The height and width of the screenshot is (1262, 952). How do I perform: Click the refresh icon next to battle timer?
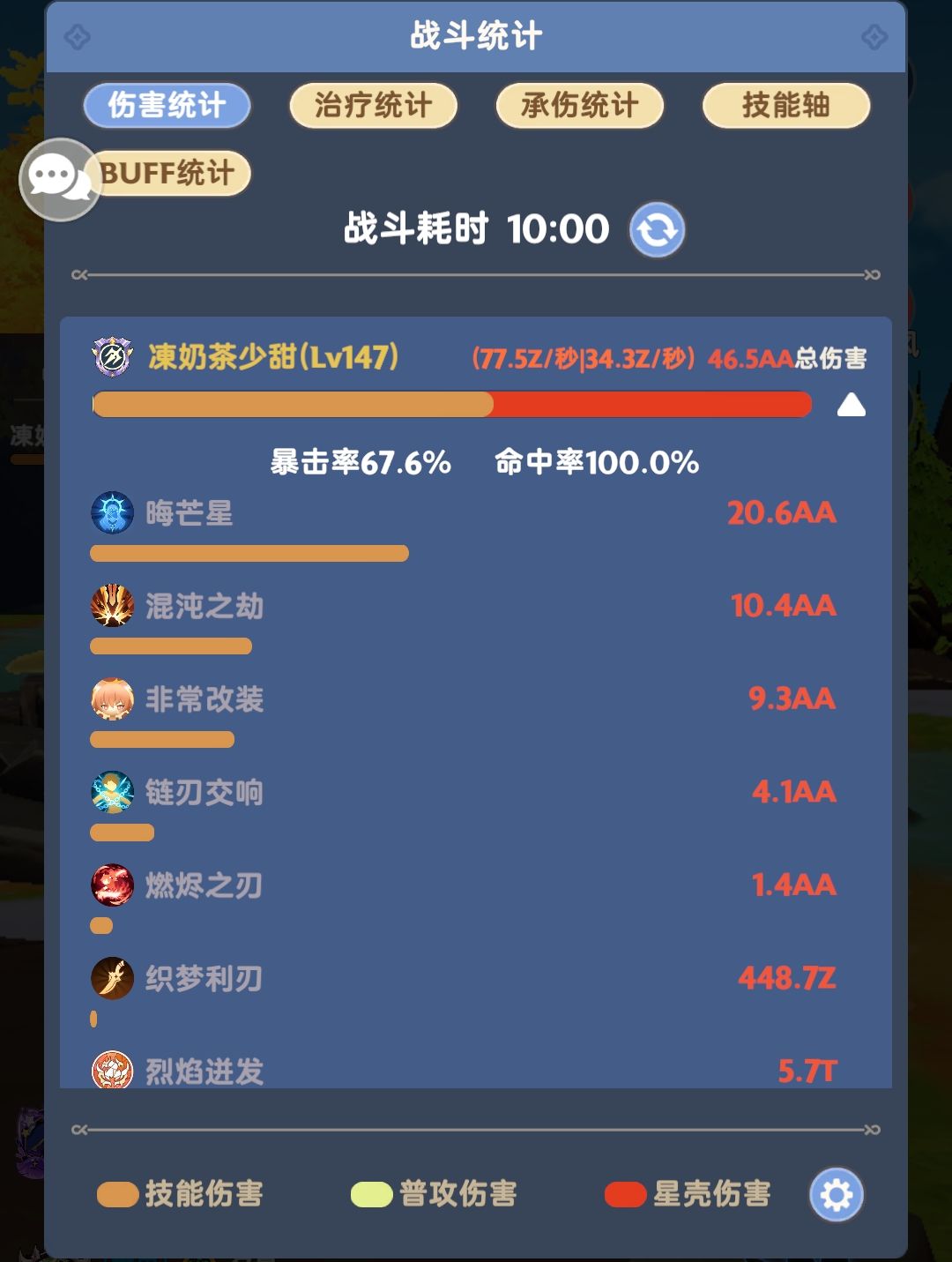pyautogui.click(x=658, y=228)
